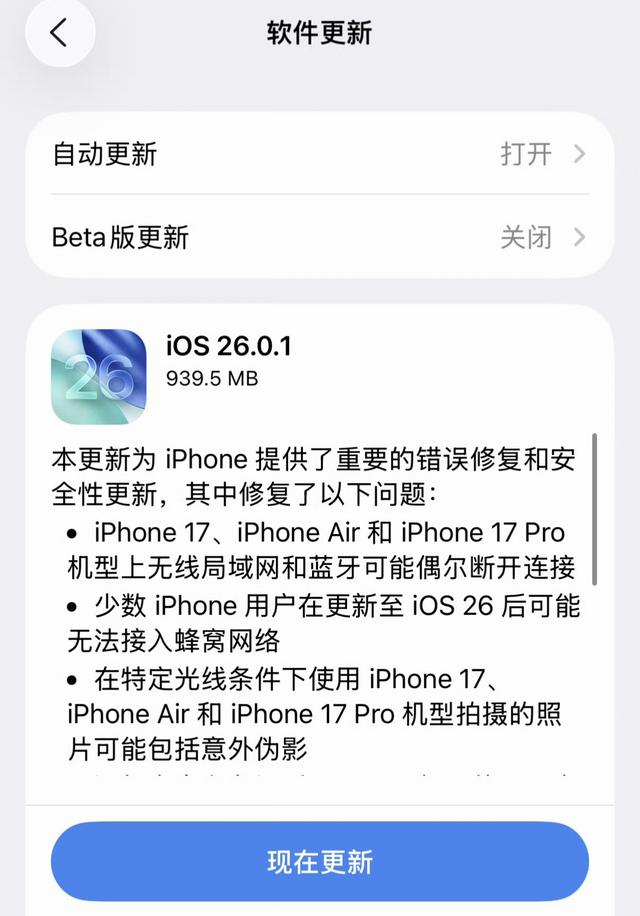Viewport: 640px width, 916px height.
Task: Open the Beta版更新 settings row
Action: 320,237
